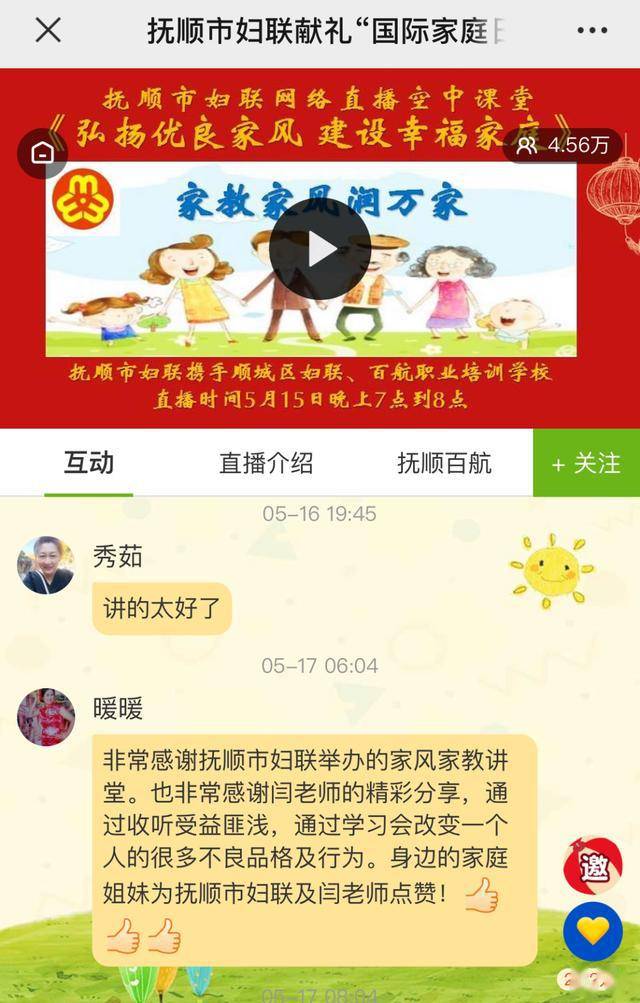
Task: Switch to the 互动 tab
Action: coord(89,463)
